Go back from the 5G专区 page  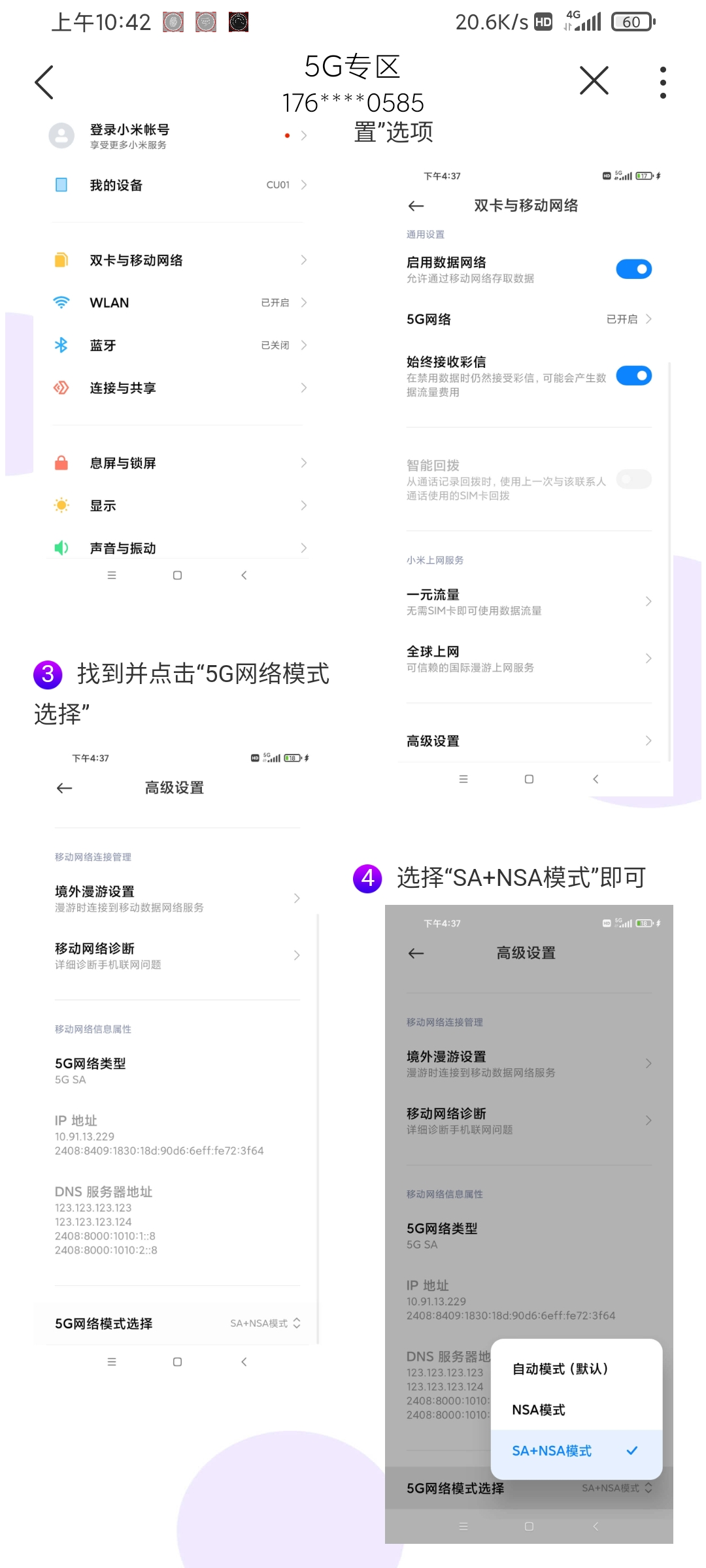tap(44, 82)
